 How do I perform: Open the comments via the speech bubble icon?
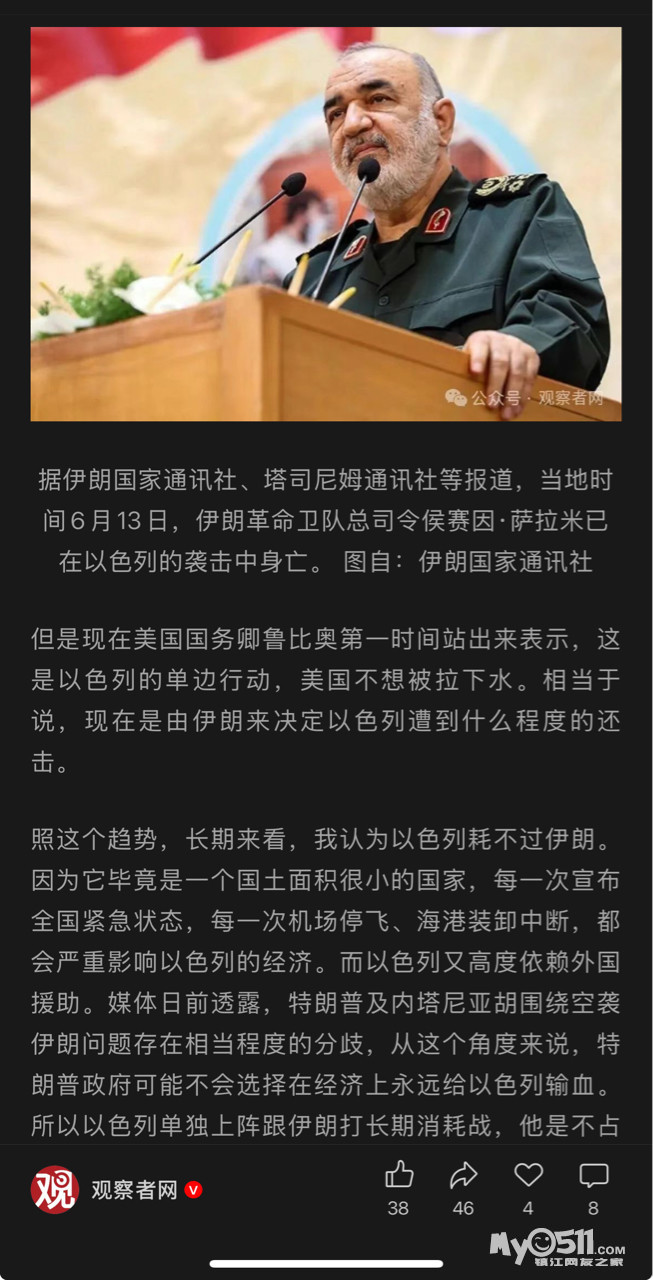tap(594, 1176)
